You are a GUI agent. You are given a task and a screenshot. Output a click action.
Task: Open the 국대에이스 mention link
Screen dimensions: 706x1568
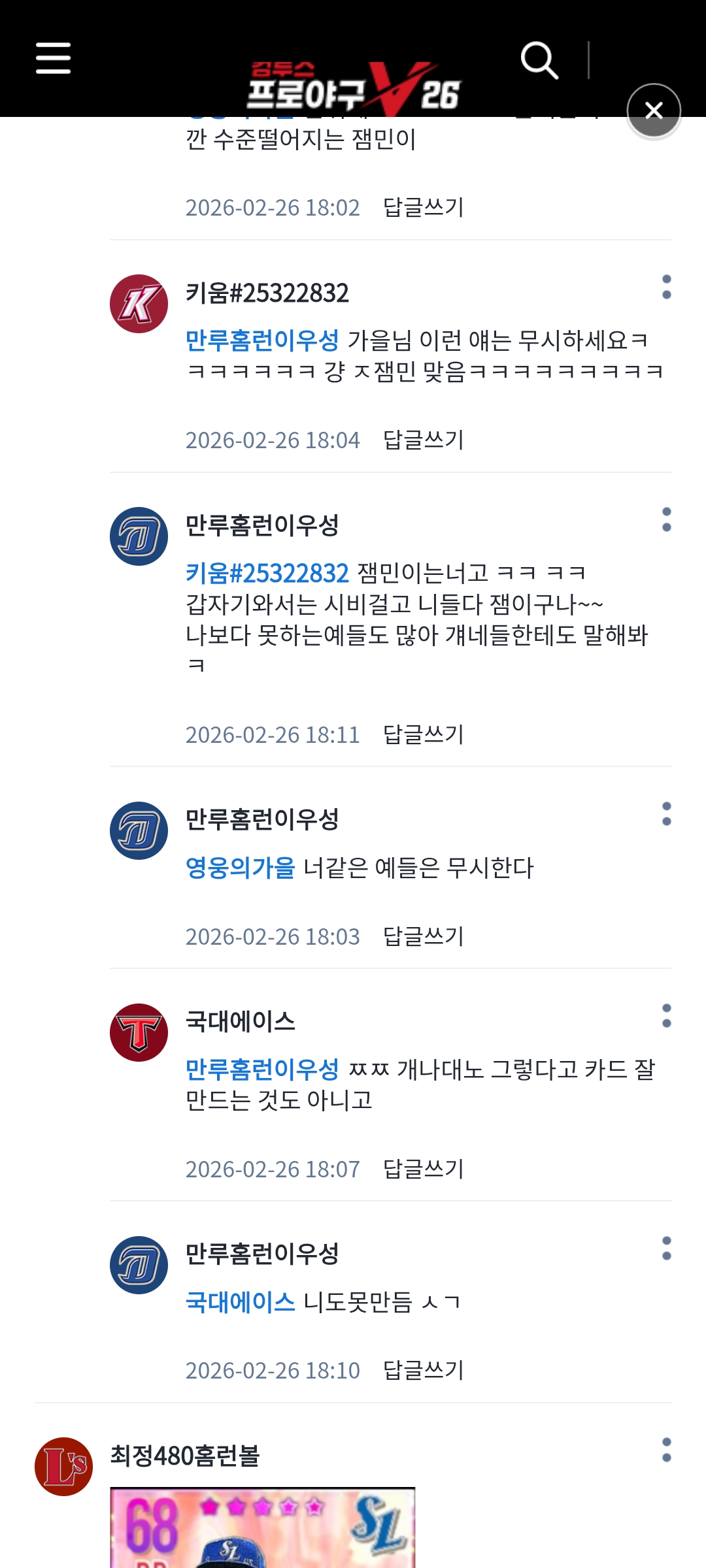tap(240, 1302)
